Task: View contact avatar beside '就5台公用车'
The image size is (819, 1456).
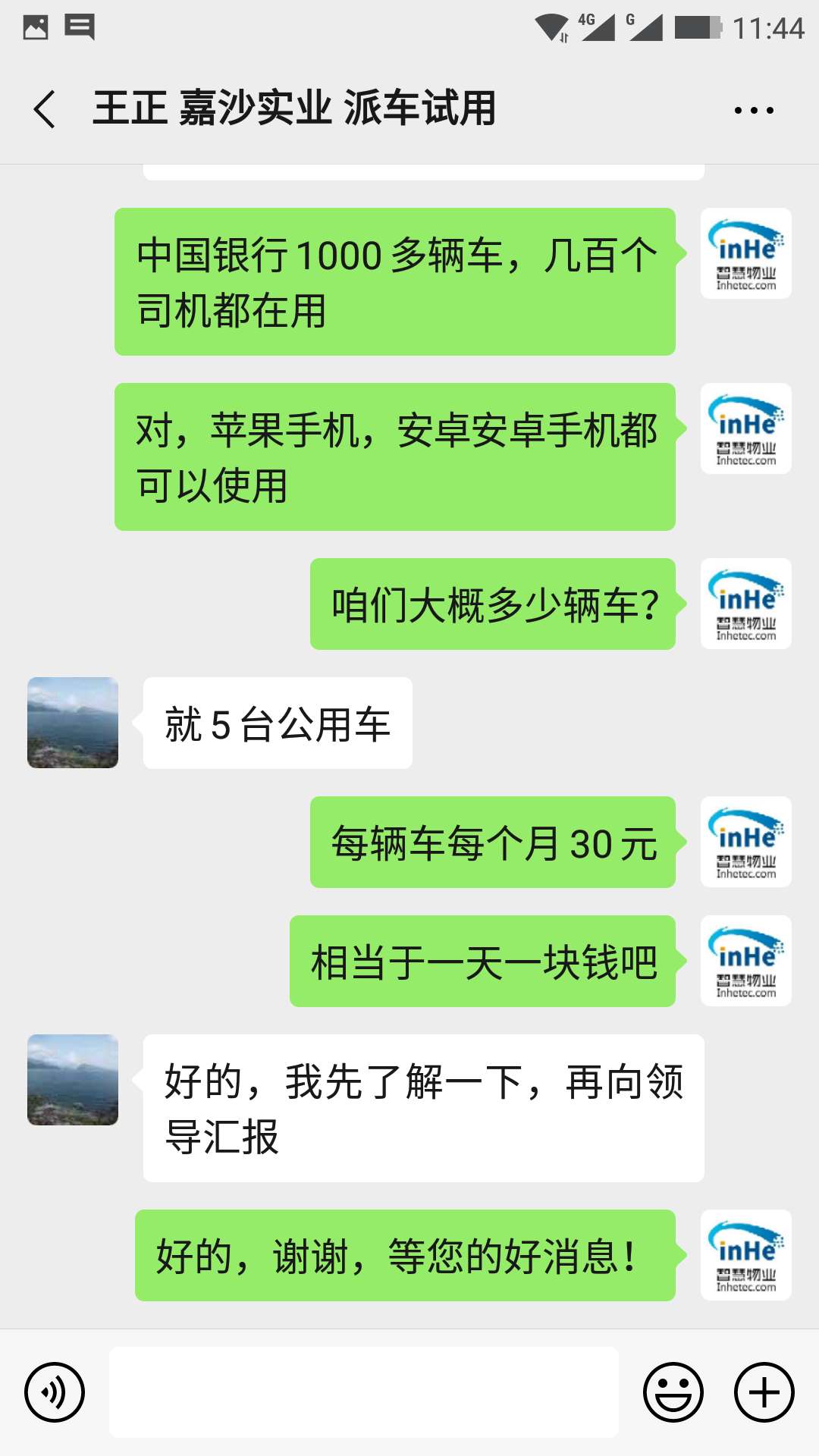Action: (x=73, y=723)
